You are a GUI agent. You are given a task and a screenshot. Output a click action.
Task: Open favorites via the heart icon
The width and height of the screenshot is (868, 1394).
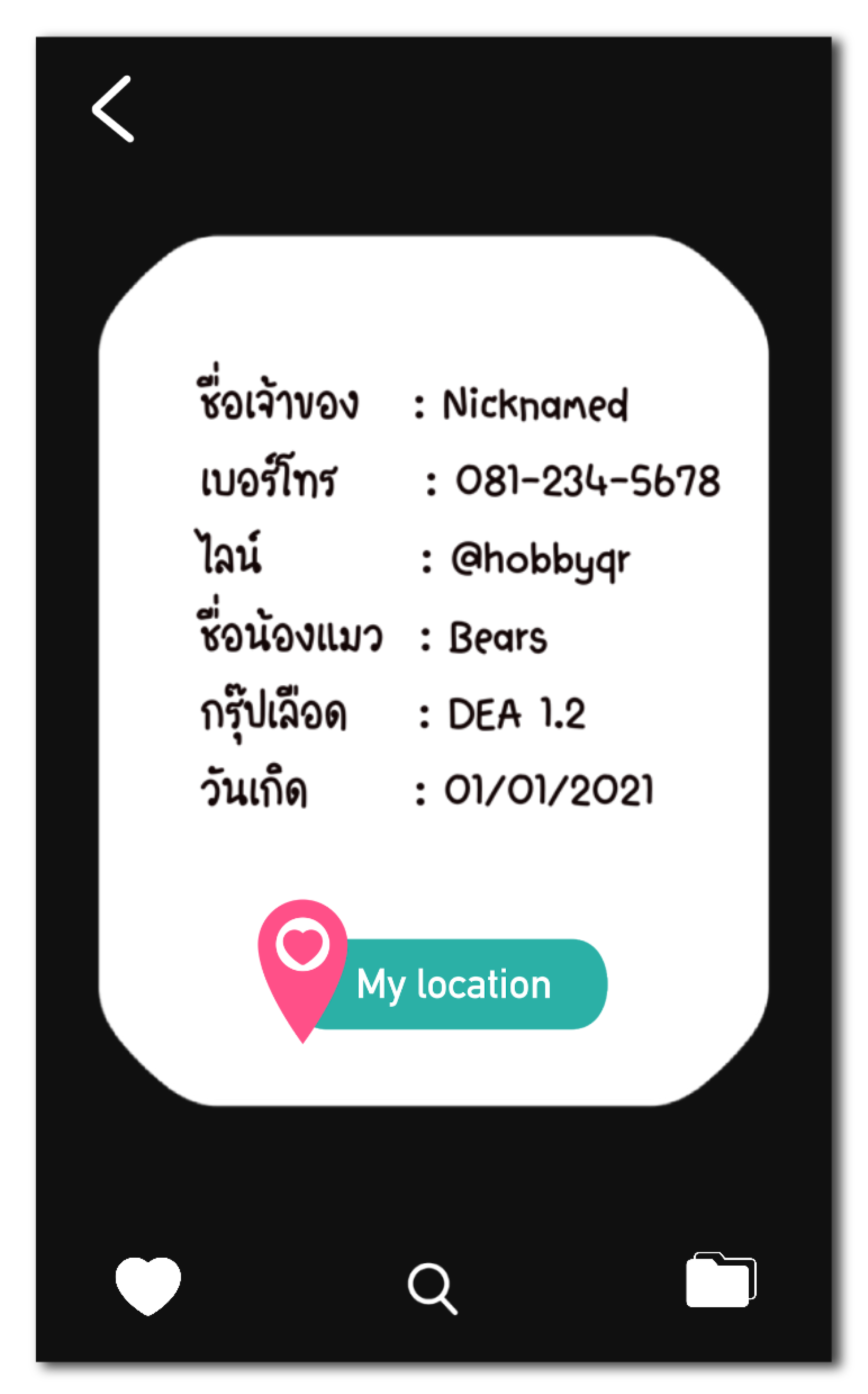click(x=148, y=1285)
